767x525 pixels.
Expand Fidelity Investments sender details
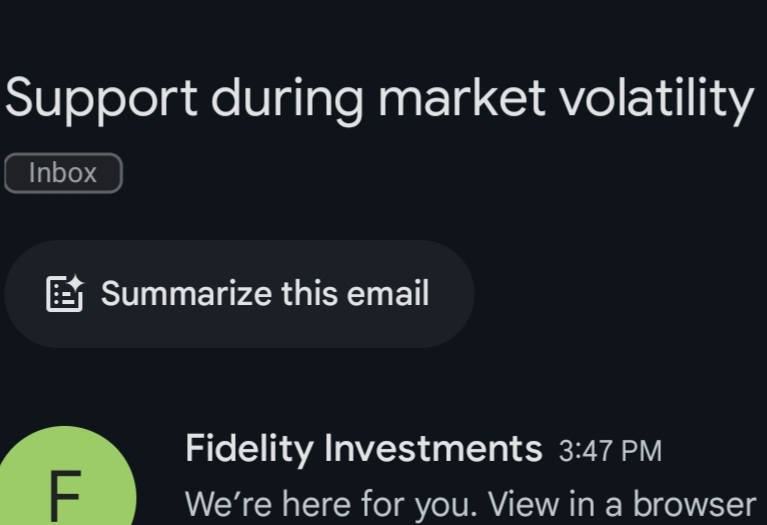(362, 450)
